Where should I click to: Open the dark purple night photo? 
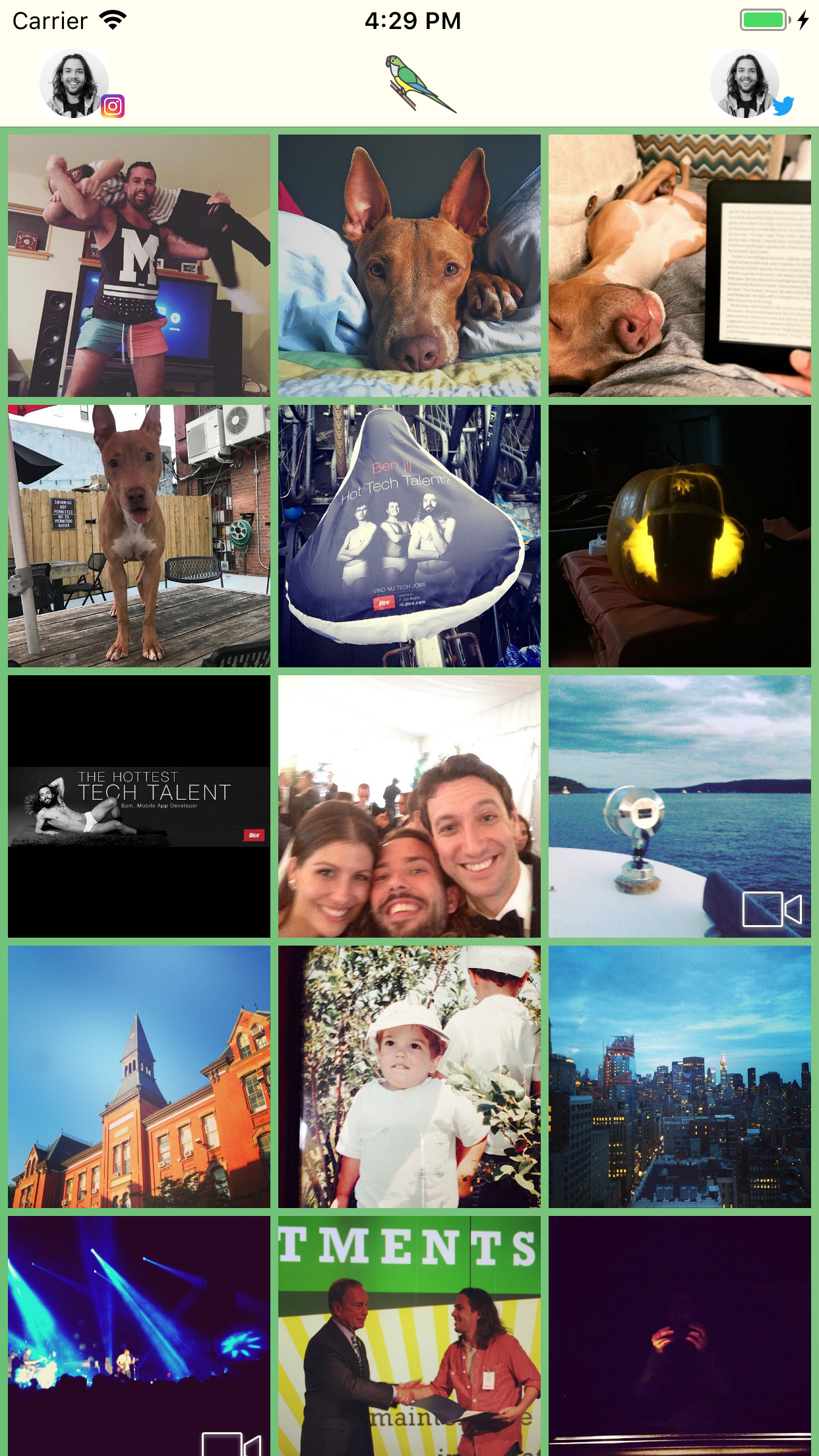coord(680,1336)
